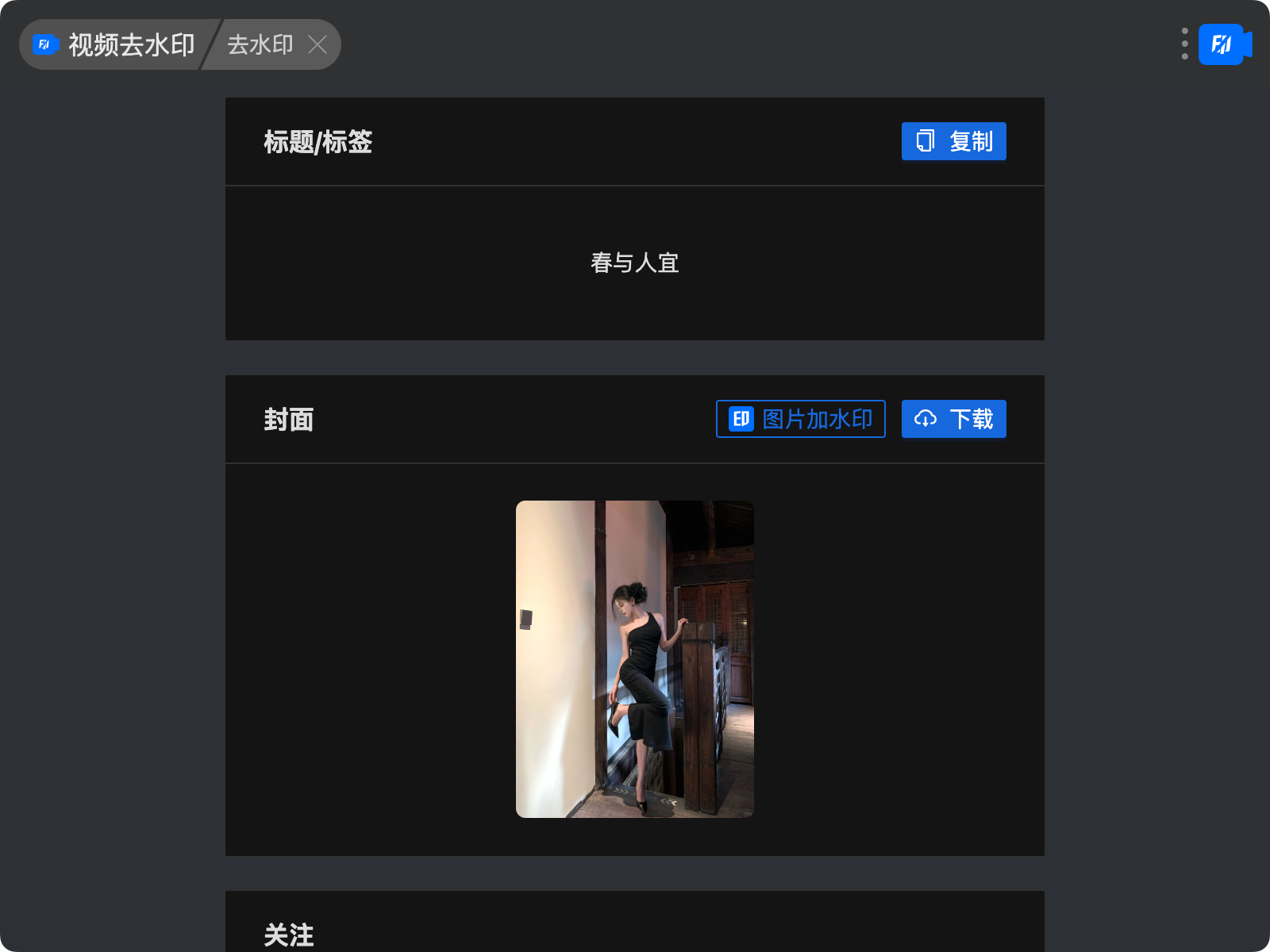This screenshot has width=1270, height=952.
Task: Copy the title and tags text
Action: pyautogui.click(x=953, y=141)
